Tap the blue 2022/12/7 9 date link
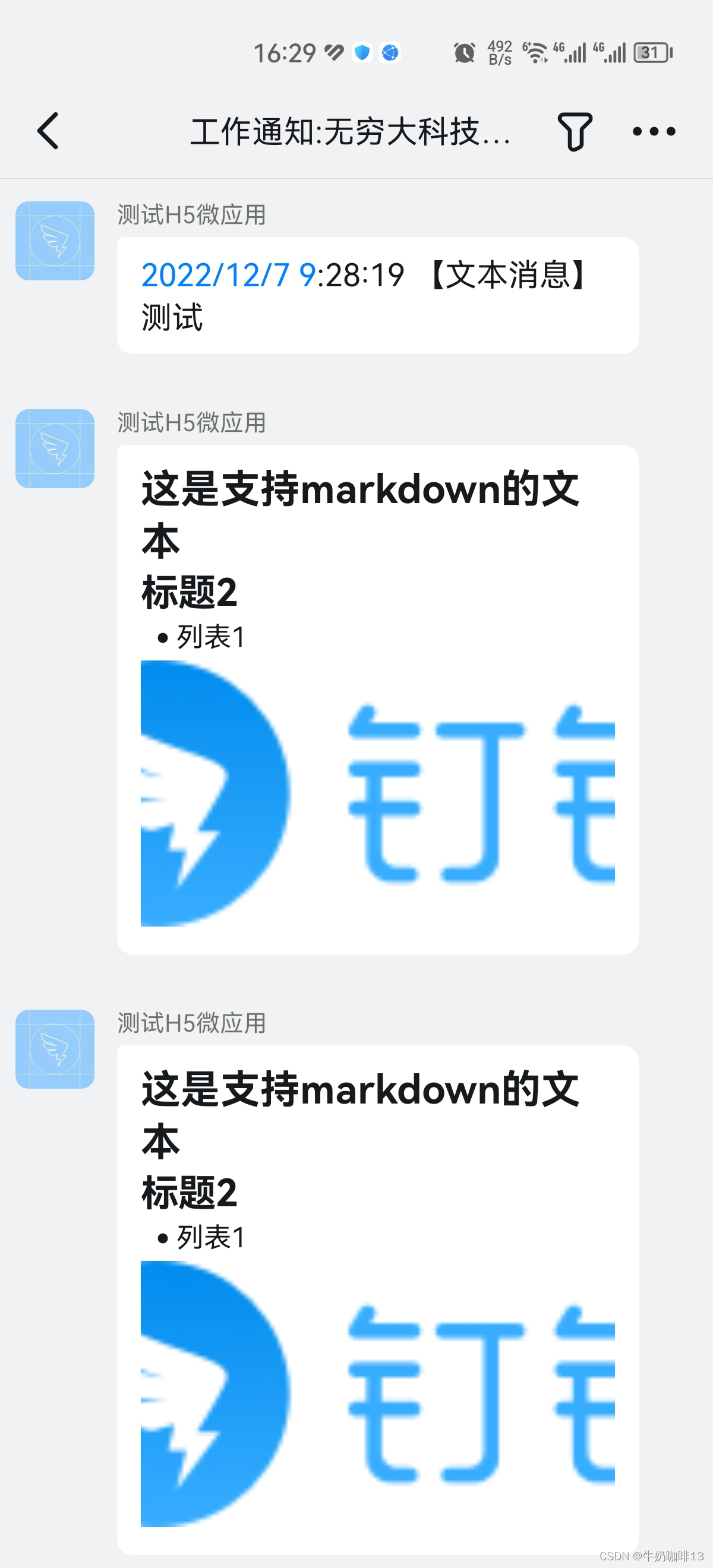713x1568 pixels. tap(228, 275)
